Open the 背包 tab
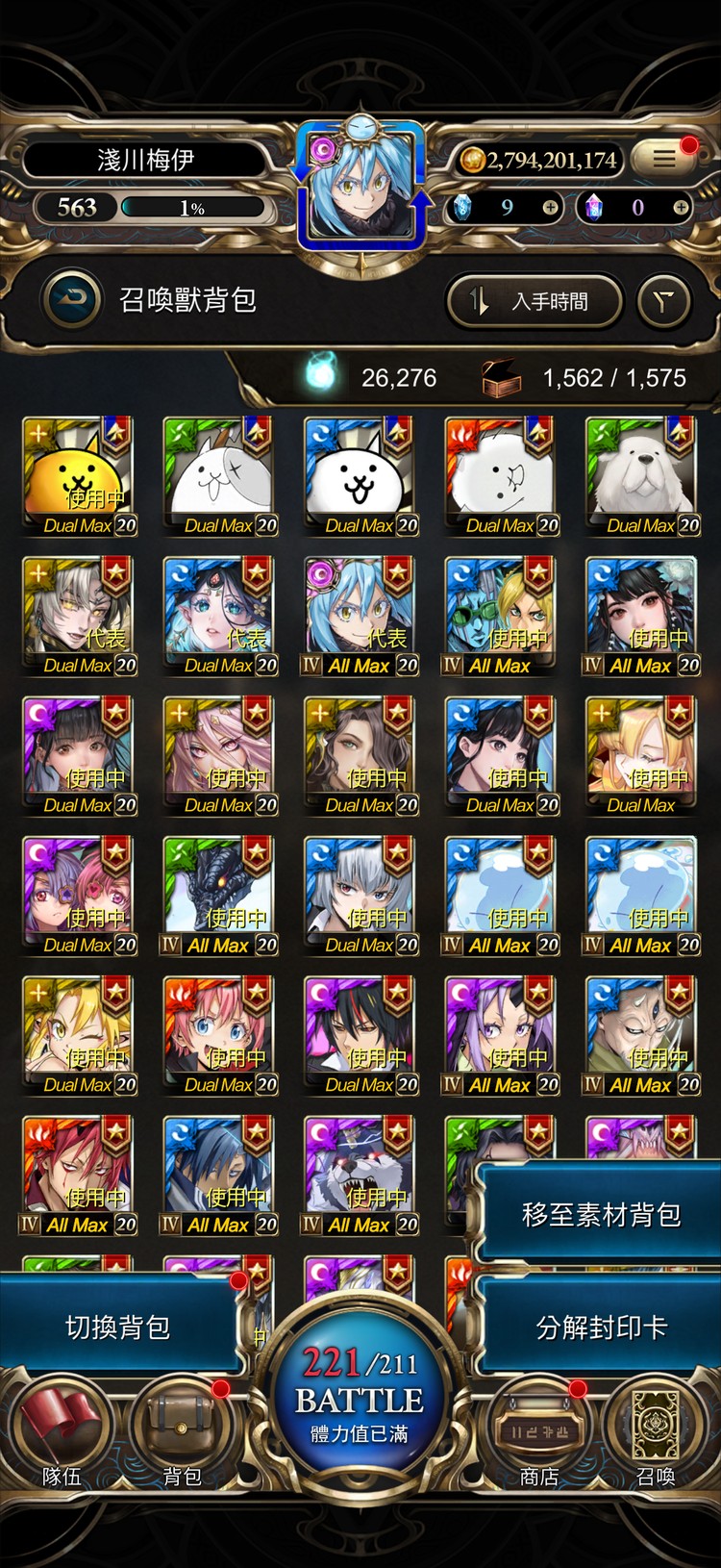Screen dimensions: 721x1568 pyautogui.click(x=182, y=1433)
